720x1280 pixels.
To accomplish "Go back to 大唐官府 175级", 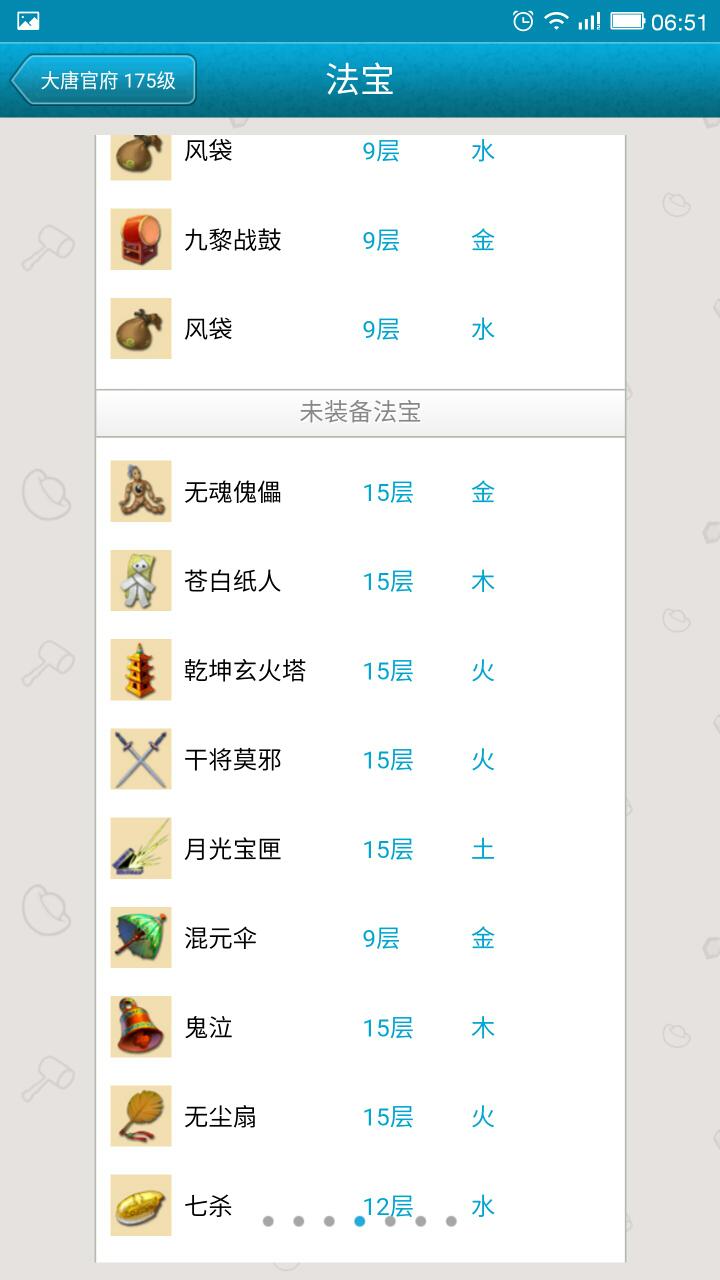I will pyautogui.click(x=103, y=80).
